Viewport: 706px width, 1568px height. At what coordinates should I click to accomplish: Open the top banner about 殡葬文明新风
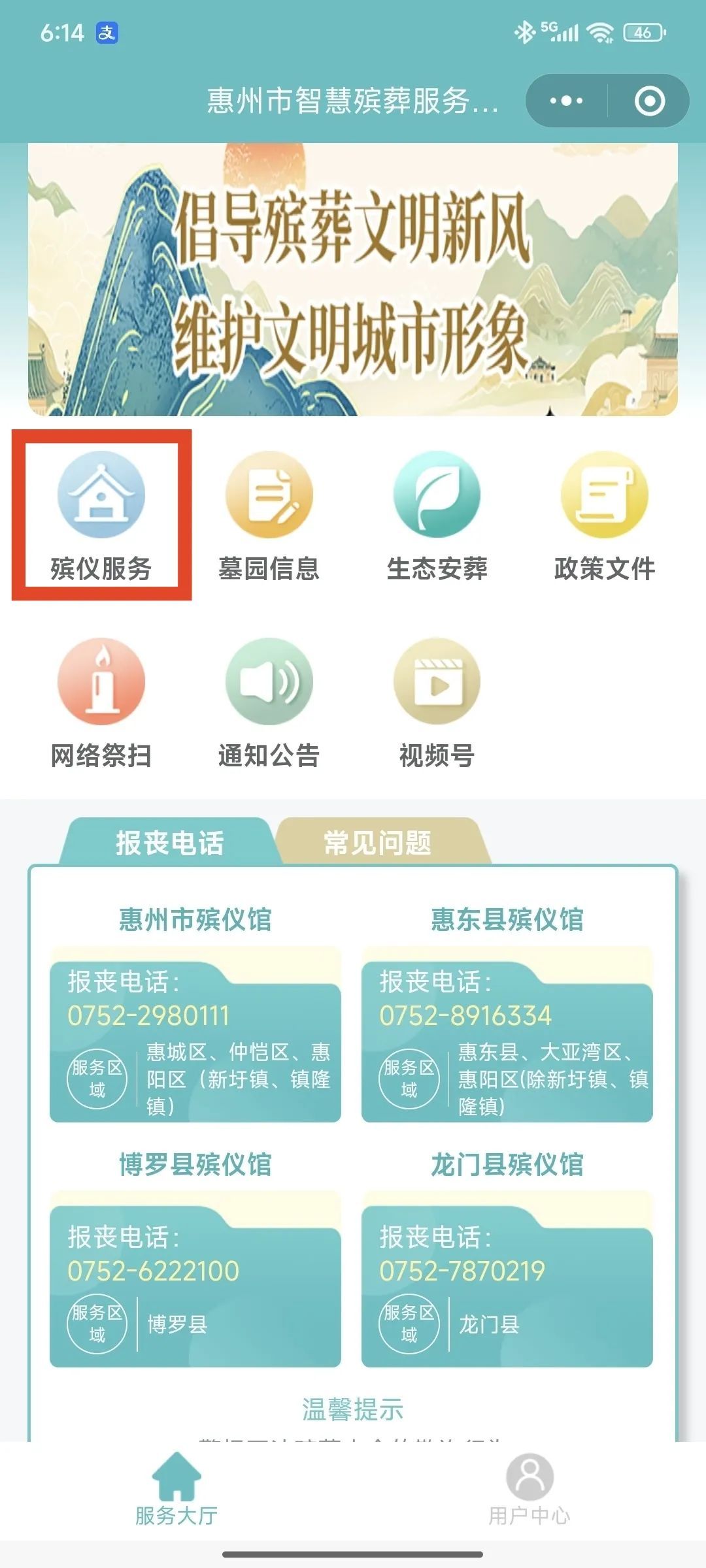point(353,280)
